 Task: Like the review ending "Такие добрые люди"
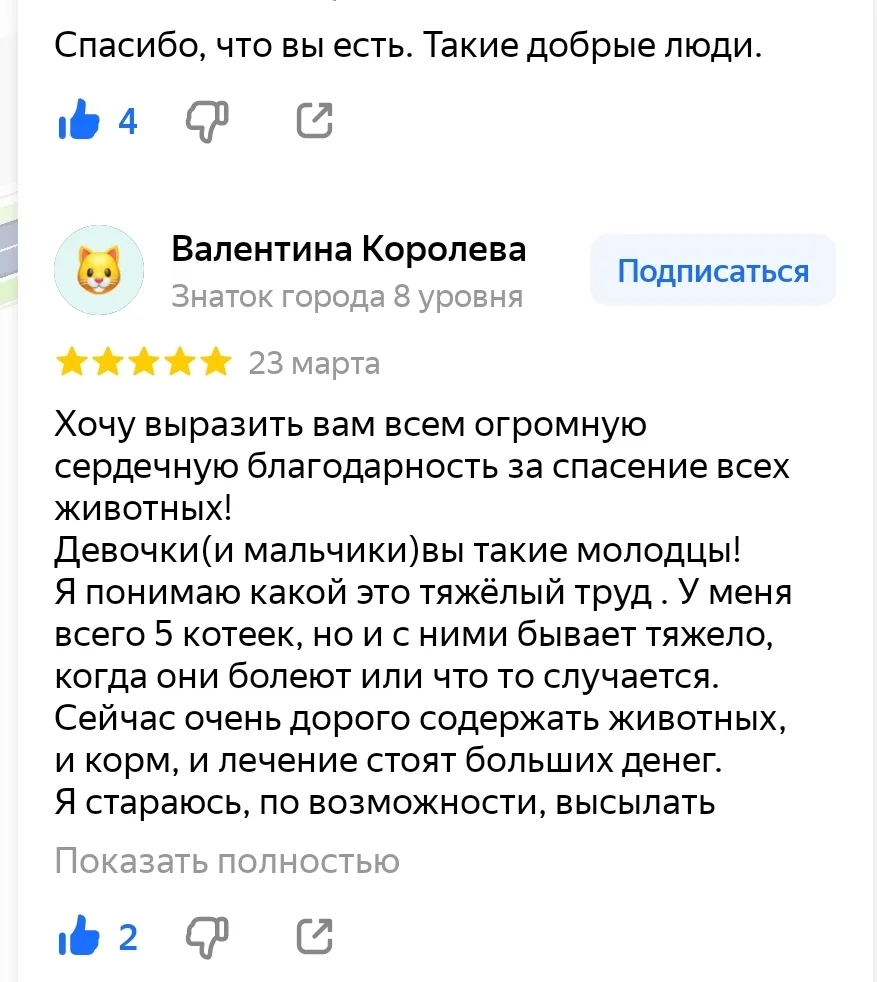coord(80,122)
